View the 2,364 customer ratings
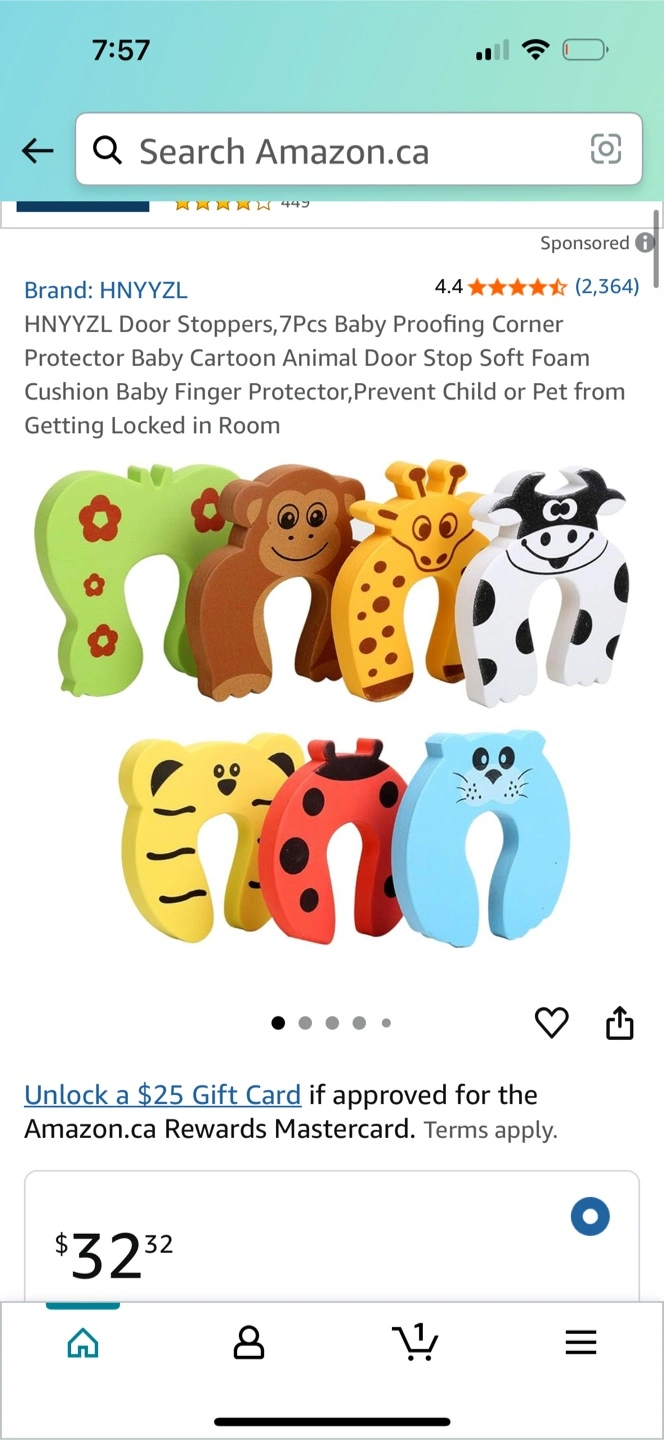This screenshot has height=1440, width=664. (x=606, y=287)
